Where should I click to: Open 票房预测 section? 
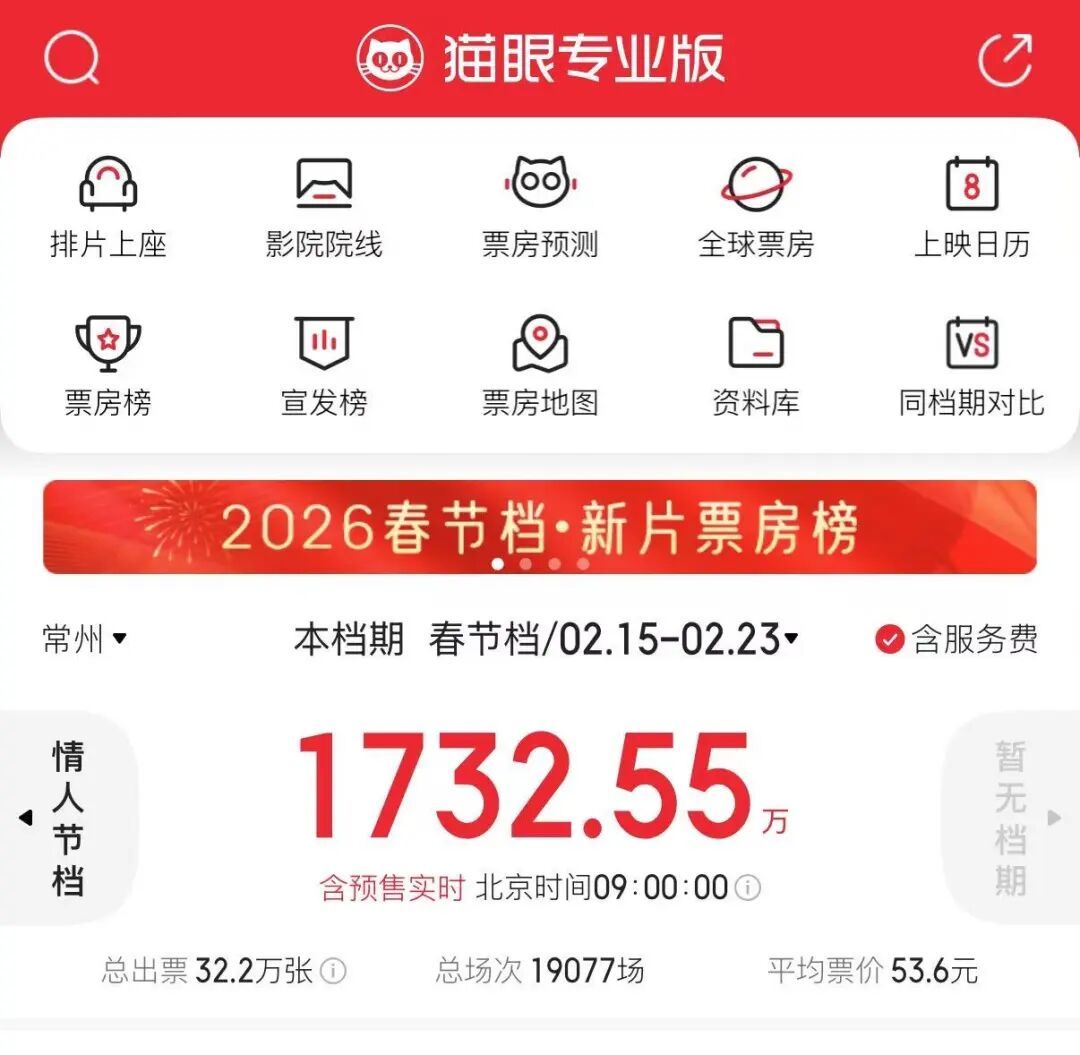(540, 207)
